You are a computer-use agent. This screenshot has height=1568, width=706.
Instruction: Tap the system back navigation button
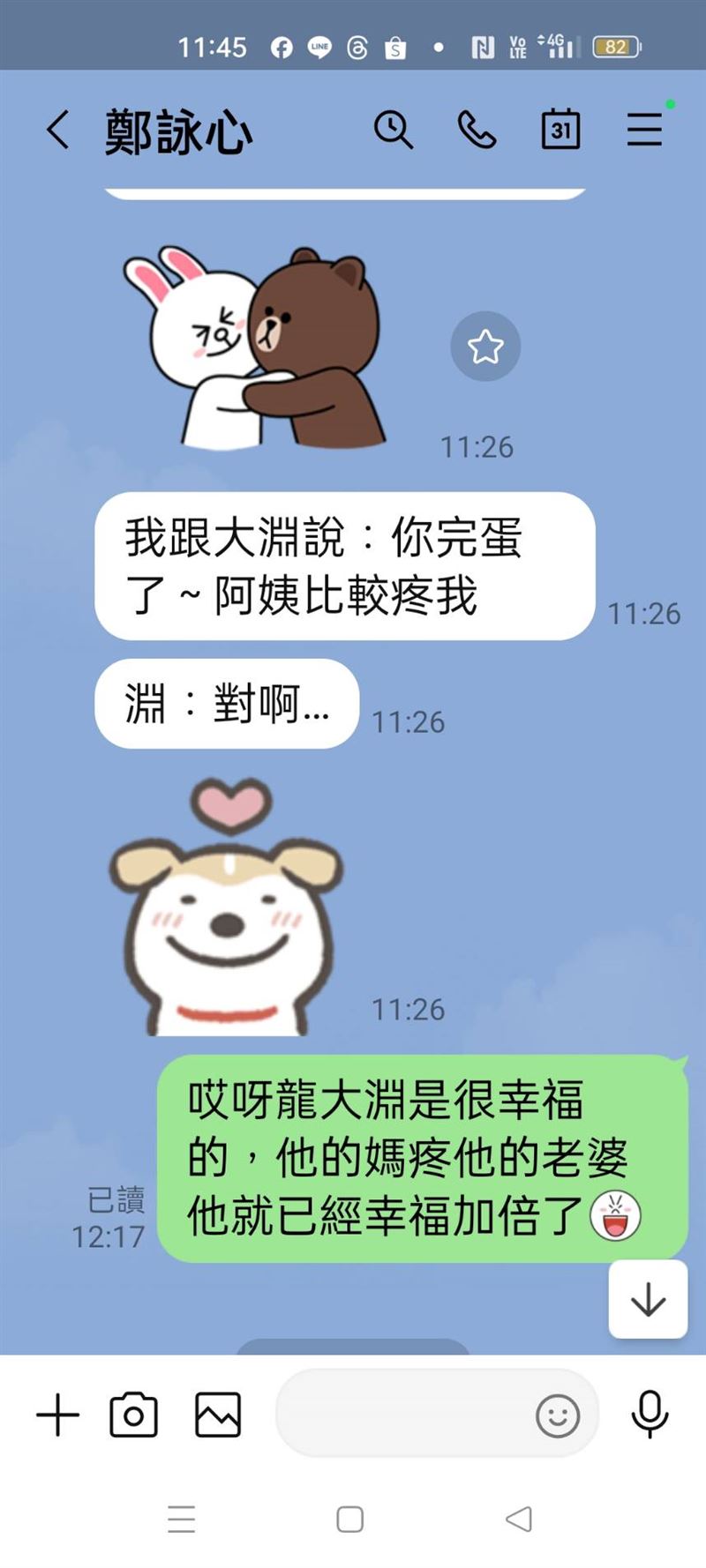pyautogui.click(x=519, y=1519)
